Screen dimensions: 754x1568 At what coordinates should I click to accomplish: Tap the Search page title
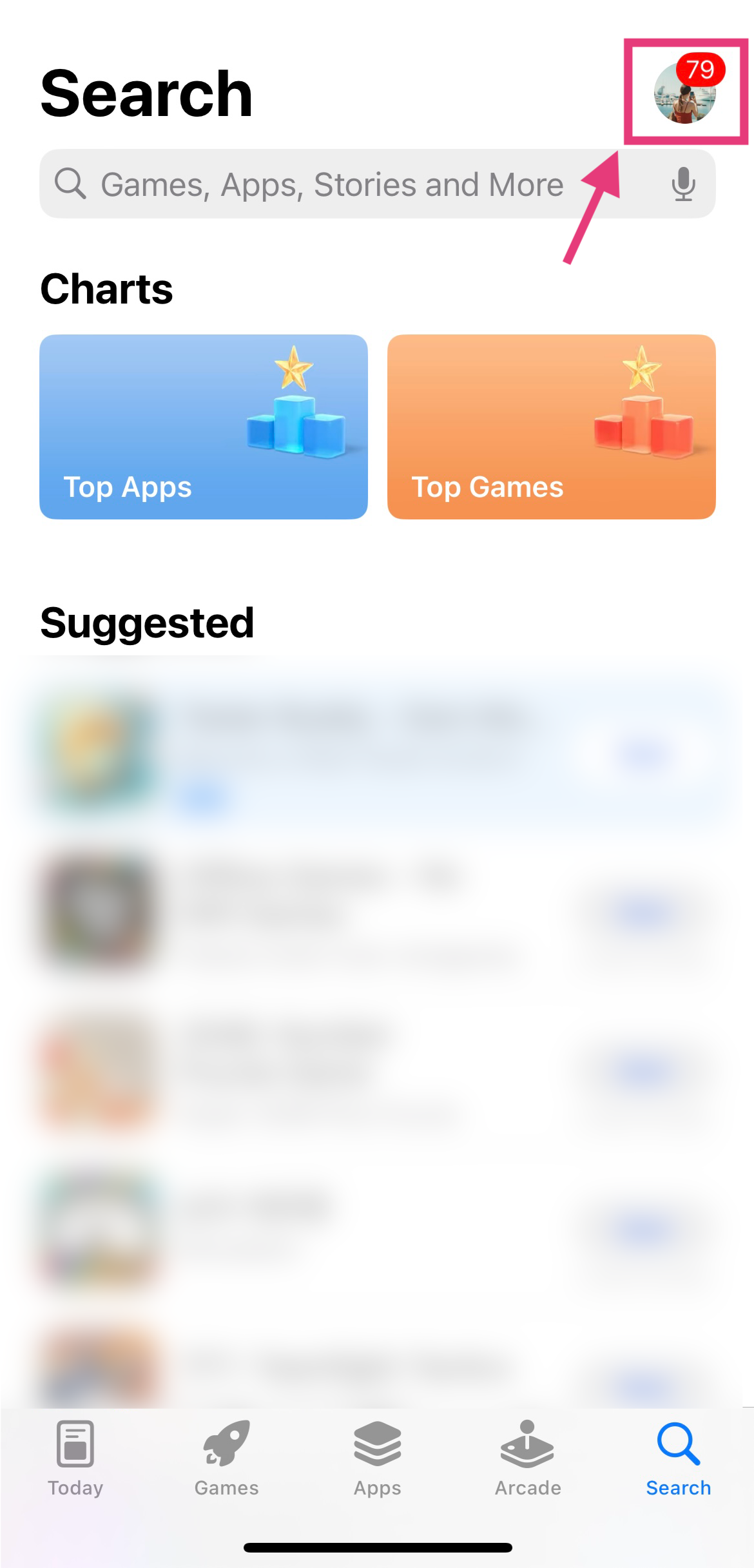(x=146, y=94)
